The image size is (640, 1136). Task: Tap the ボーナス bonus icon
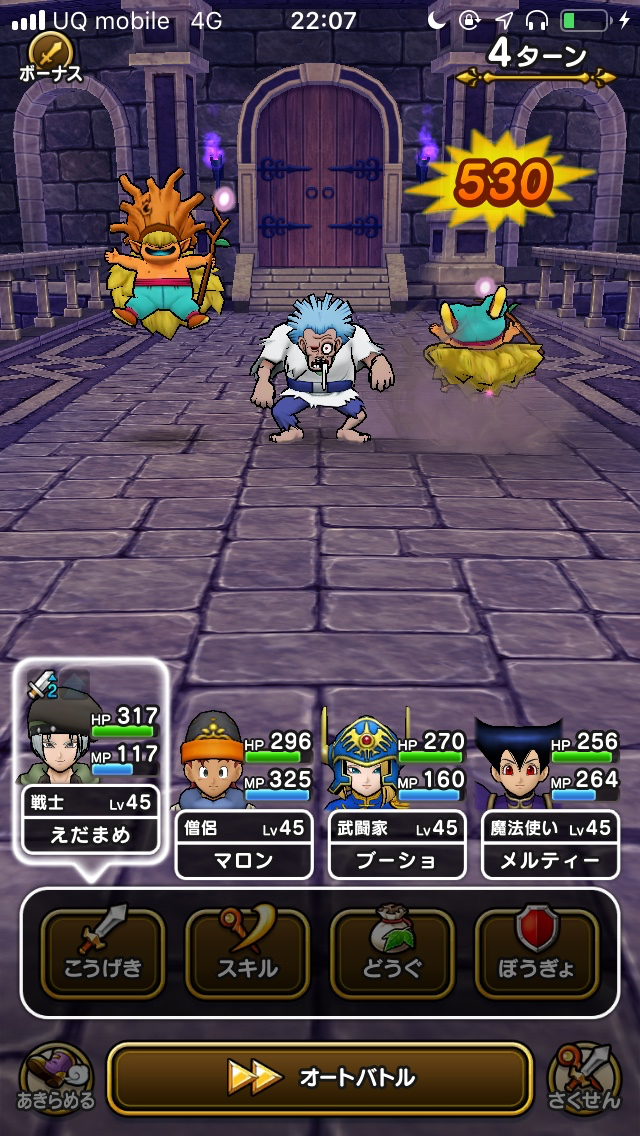click(x=48, y=55)
